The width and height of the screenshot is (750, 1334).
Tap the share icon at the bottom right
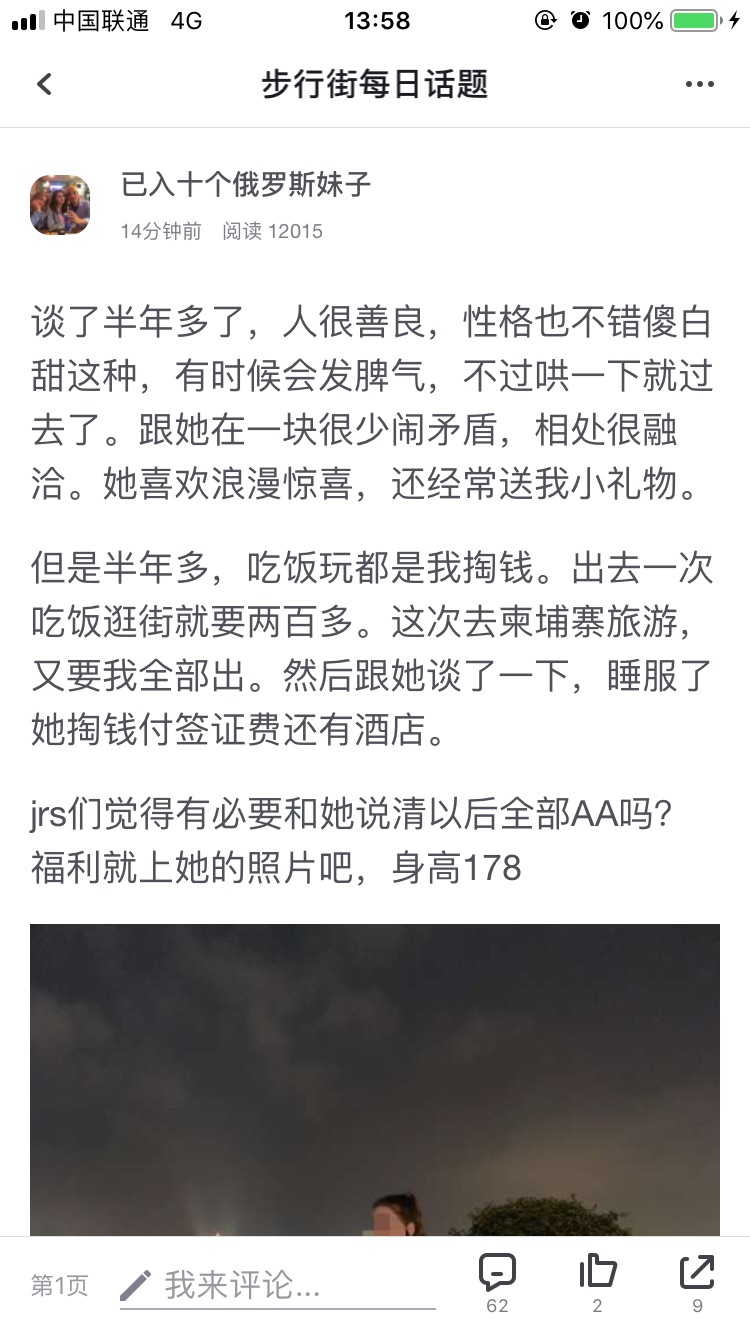point(697,1272)
